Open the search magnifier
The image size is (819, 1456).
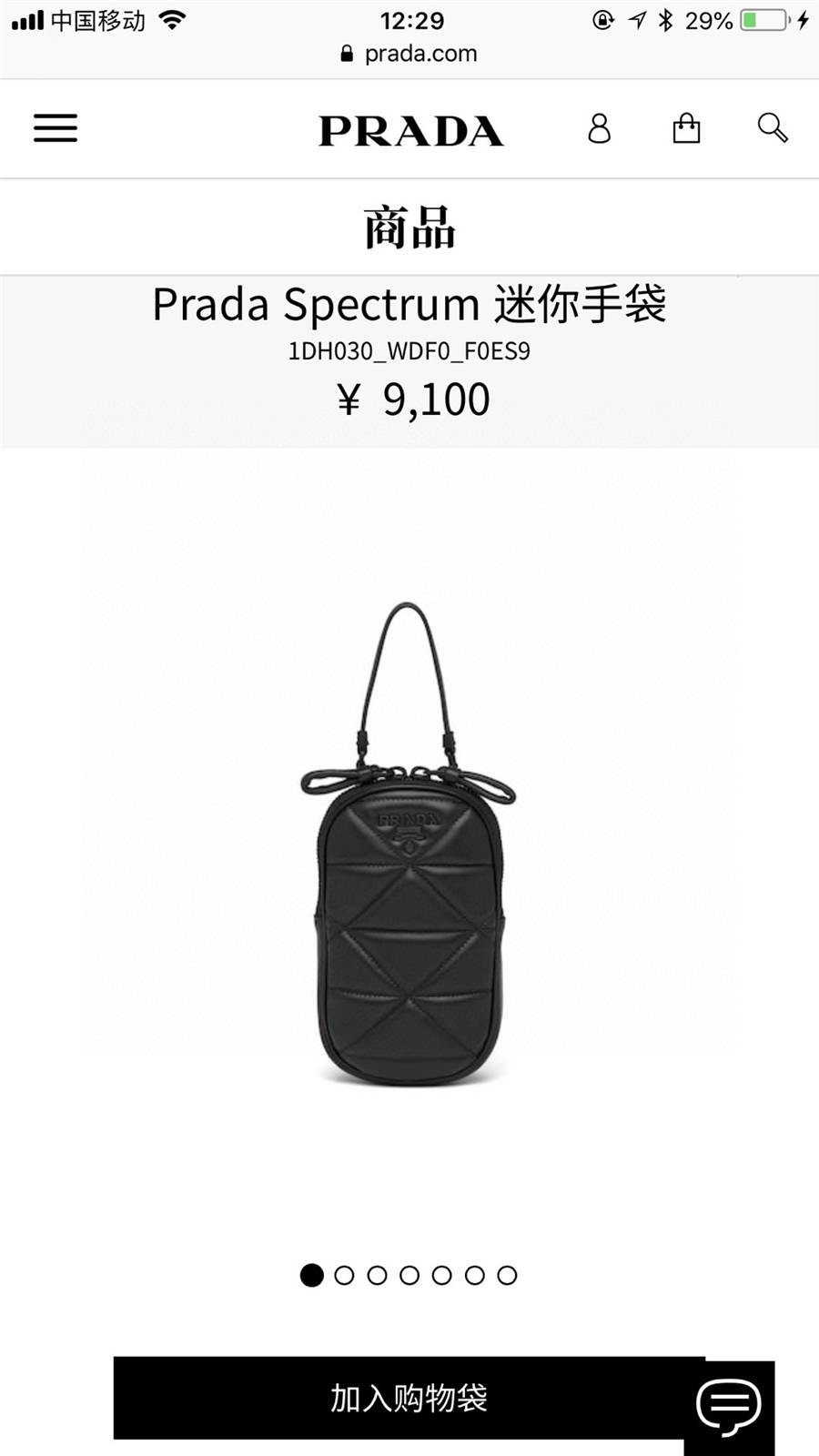tap(772, 128)
